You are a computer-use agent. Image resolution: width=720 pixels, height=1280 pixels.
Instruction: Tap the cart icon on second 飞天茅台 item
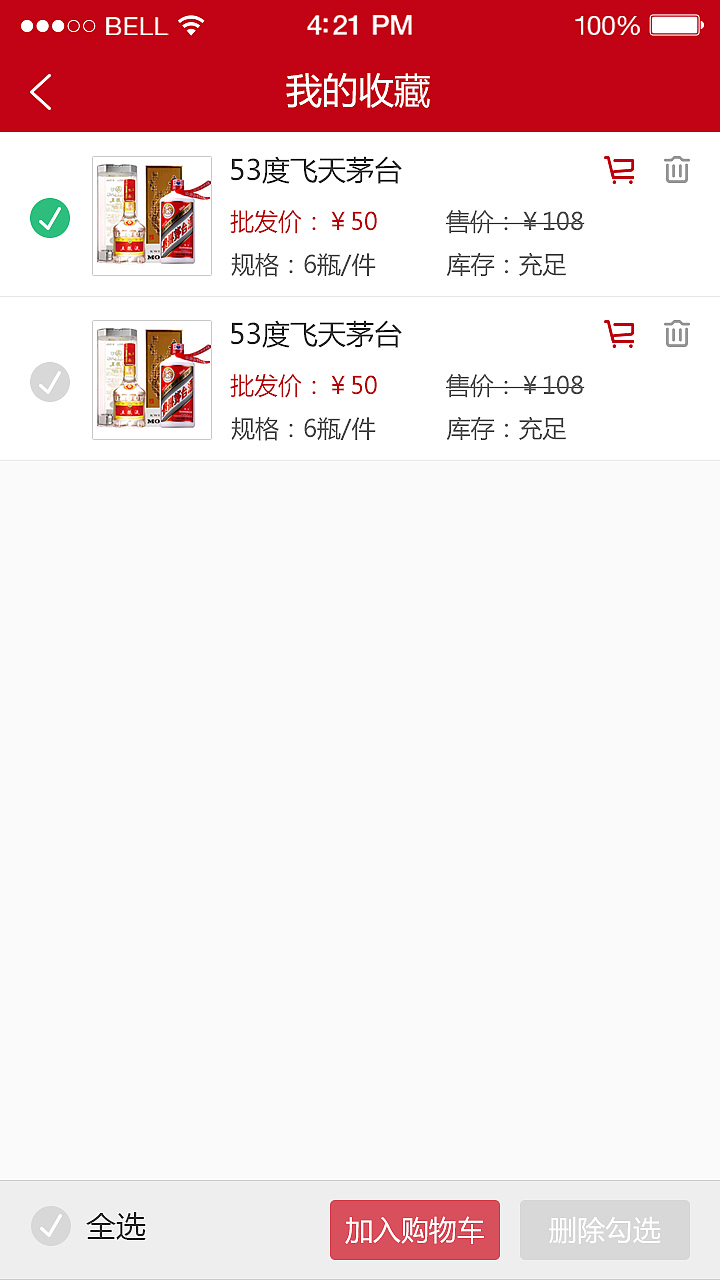pos(619,335)
